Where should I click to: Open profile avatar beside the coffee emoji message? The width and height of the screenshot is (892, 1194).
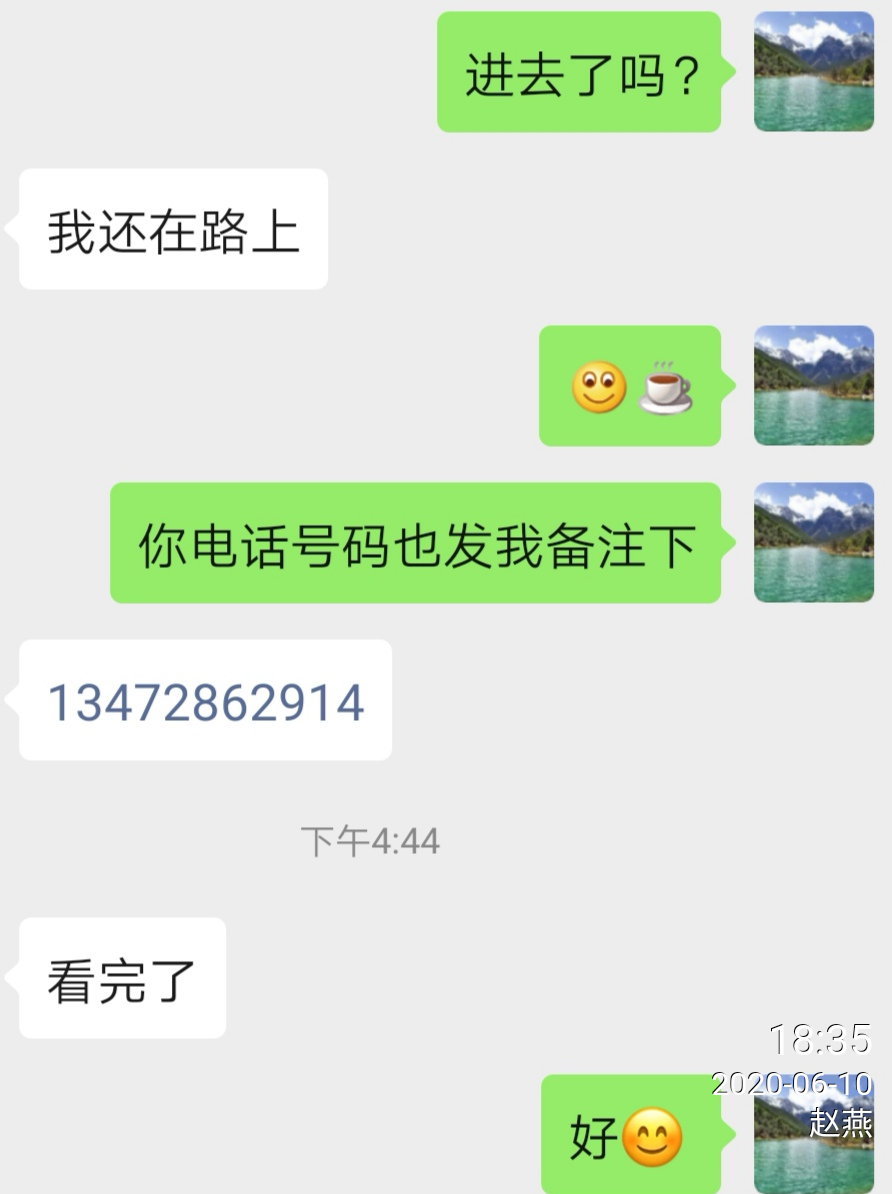[813, 386]
